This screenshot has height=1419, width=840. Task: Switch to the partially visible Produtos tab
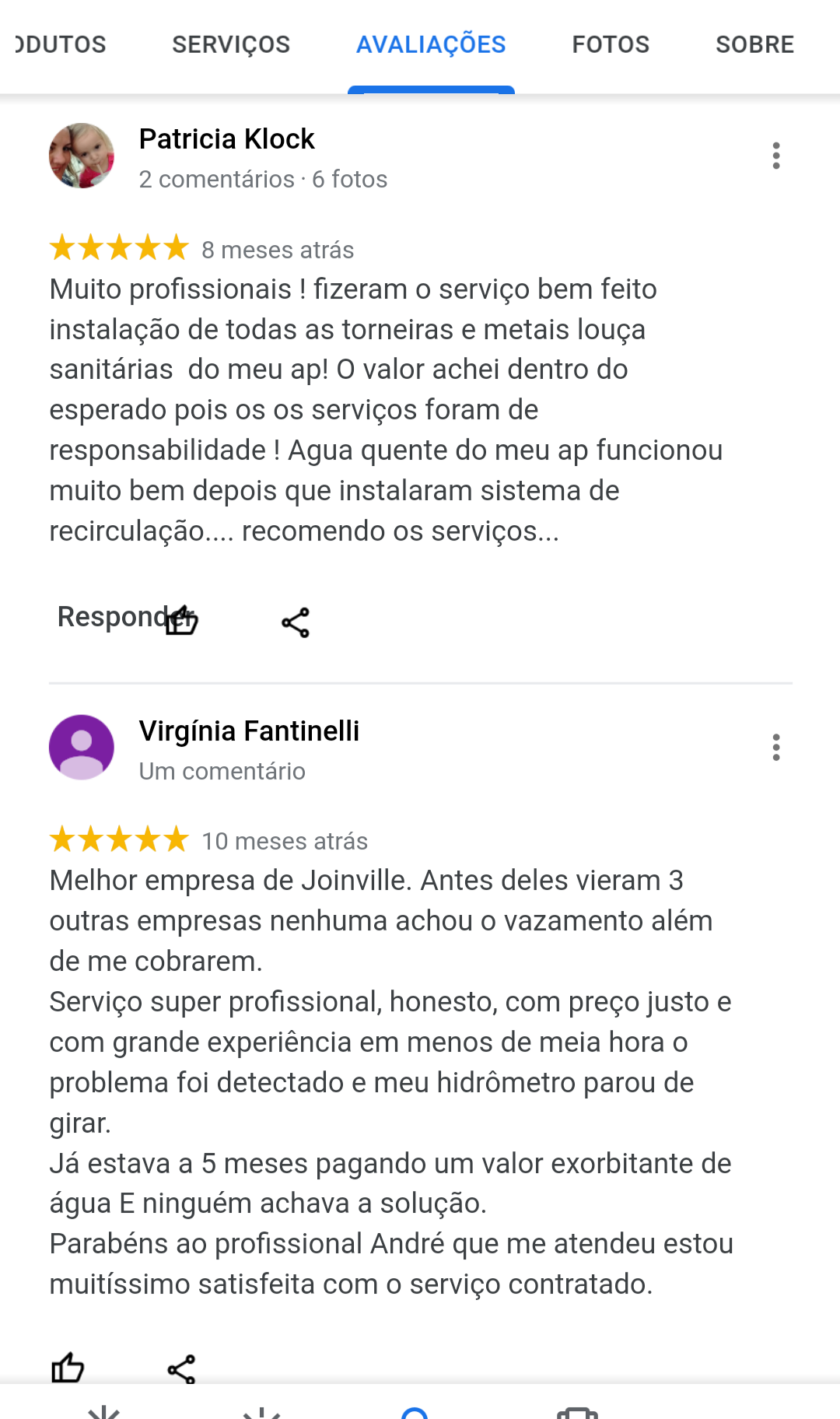60,44
